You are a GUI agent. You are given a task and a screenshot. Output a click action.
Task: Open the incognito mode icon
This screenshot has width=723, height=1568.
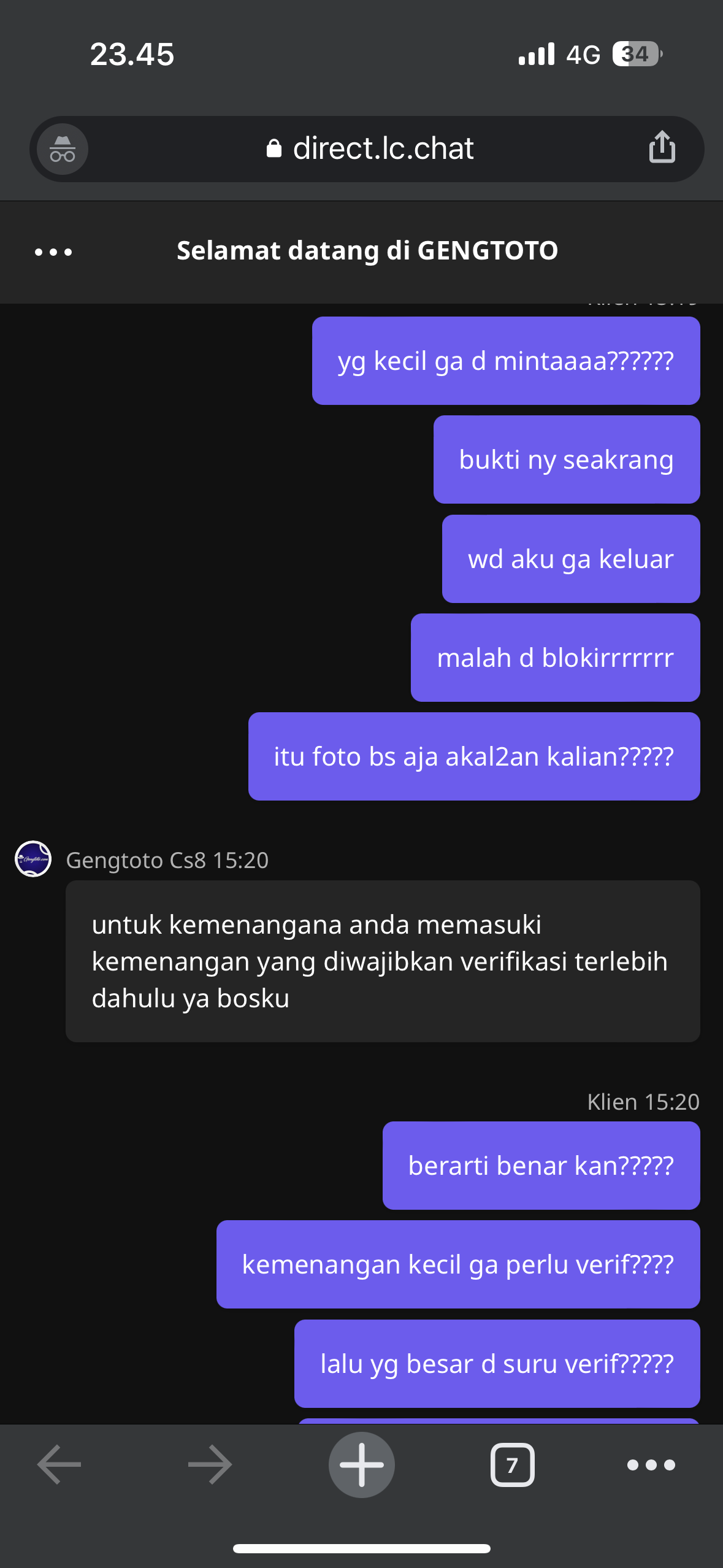point(62,149)
